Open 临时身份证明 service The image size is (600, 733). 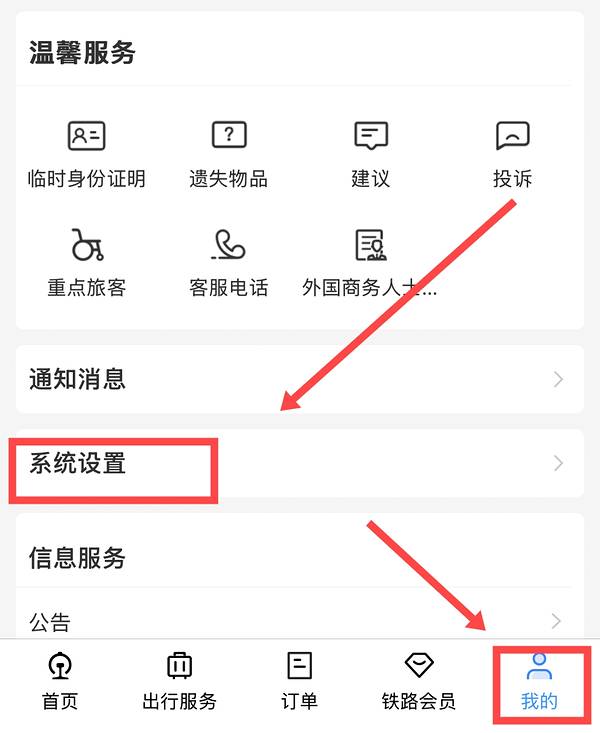87,154
